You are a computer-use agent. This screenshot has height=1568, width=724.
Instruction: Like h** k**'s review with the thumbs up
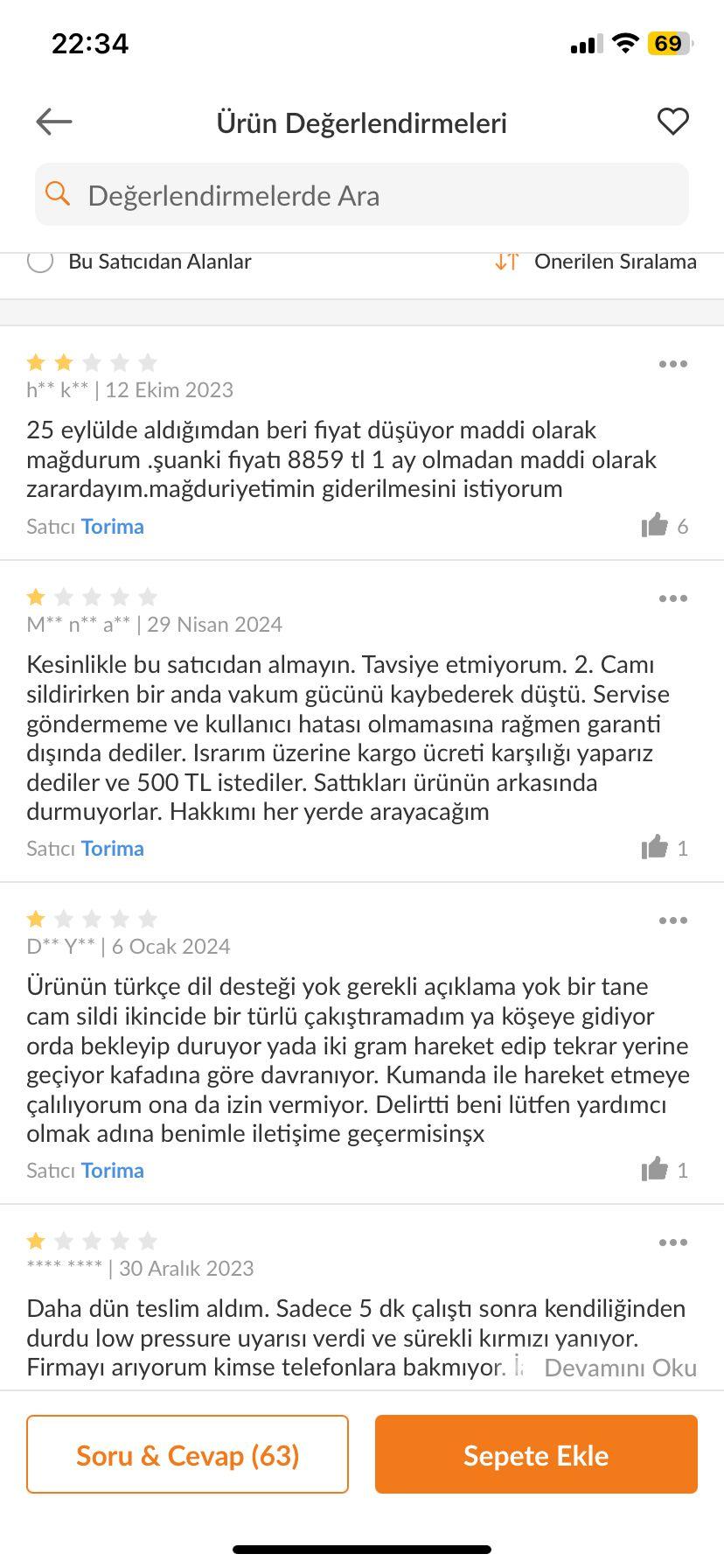pos(655,525)
